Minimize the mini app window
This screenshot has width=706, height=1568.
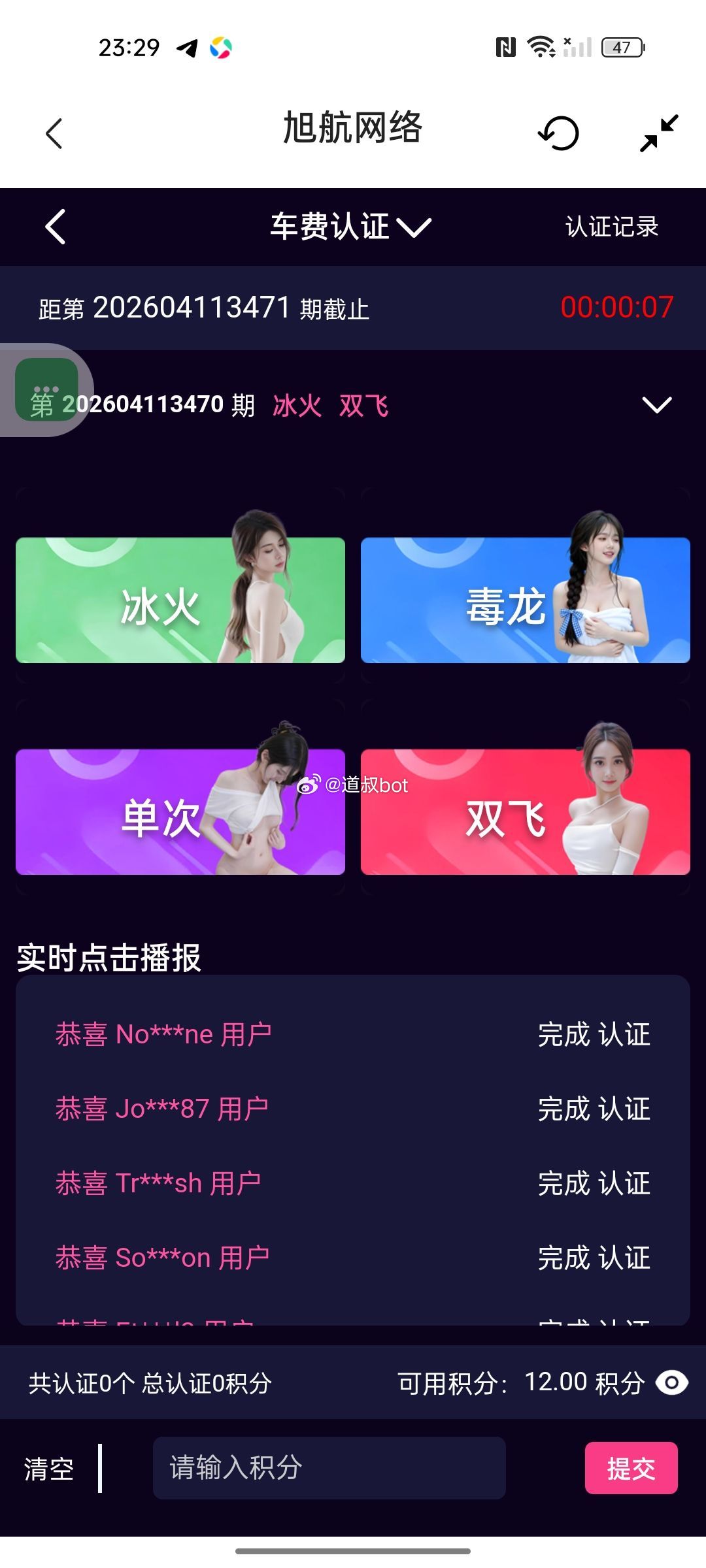point(659,133)
